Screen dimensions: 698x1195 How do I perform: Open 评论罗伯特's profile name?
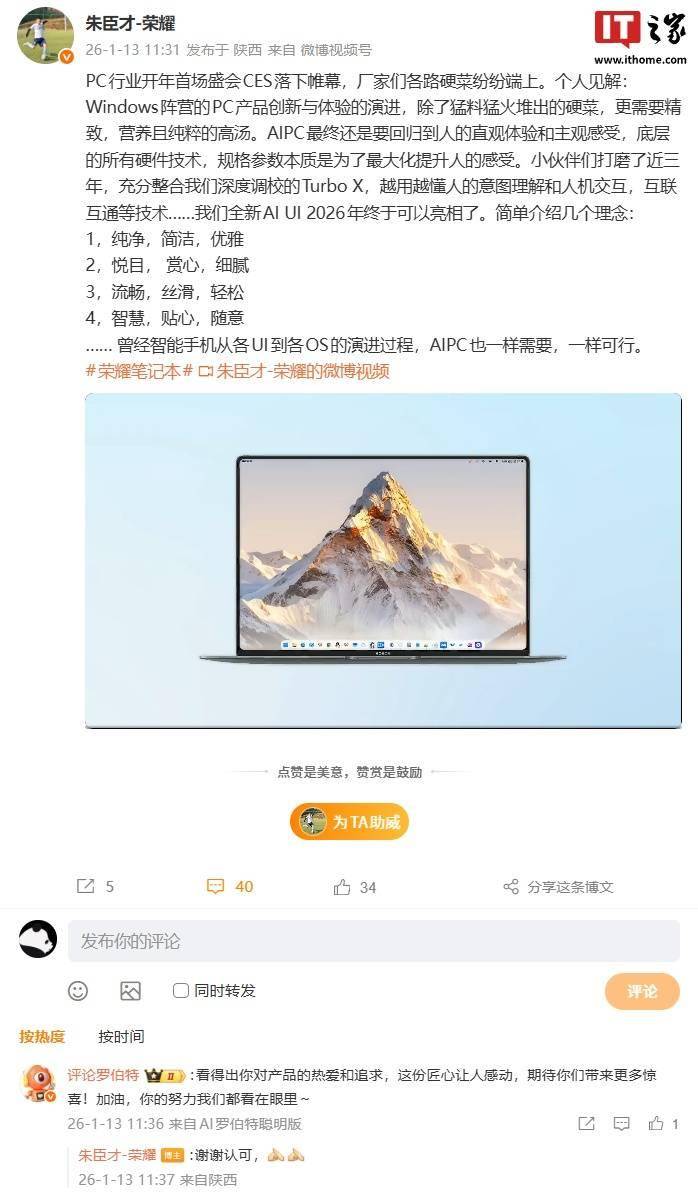(103, 1075)
